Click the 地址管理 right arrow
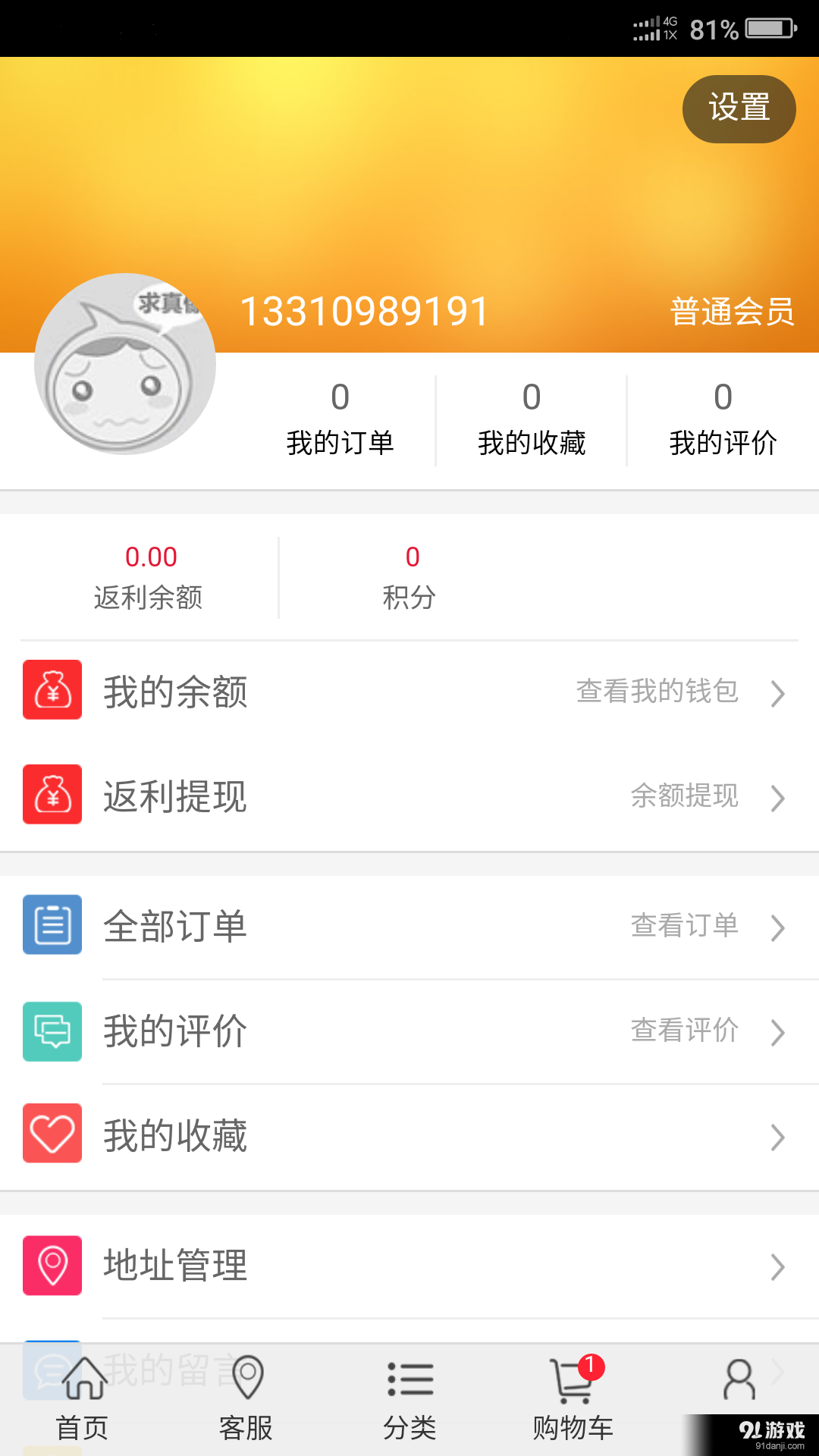Viewport: 819px width, 1456px height. pyautogui.click(x=778, y=1267)
